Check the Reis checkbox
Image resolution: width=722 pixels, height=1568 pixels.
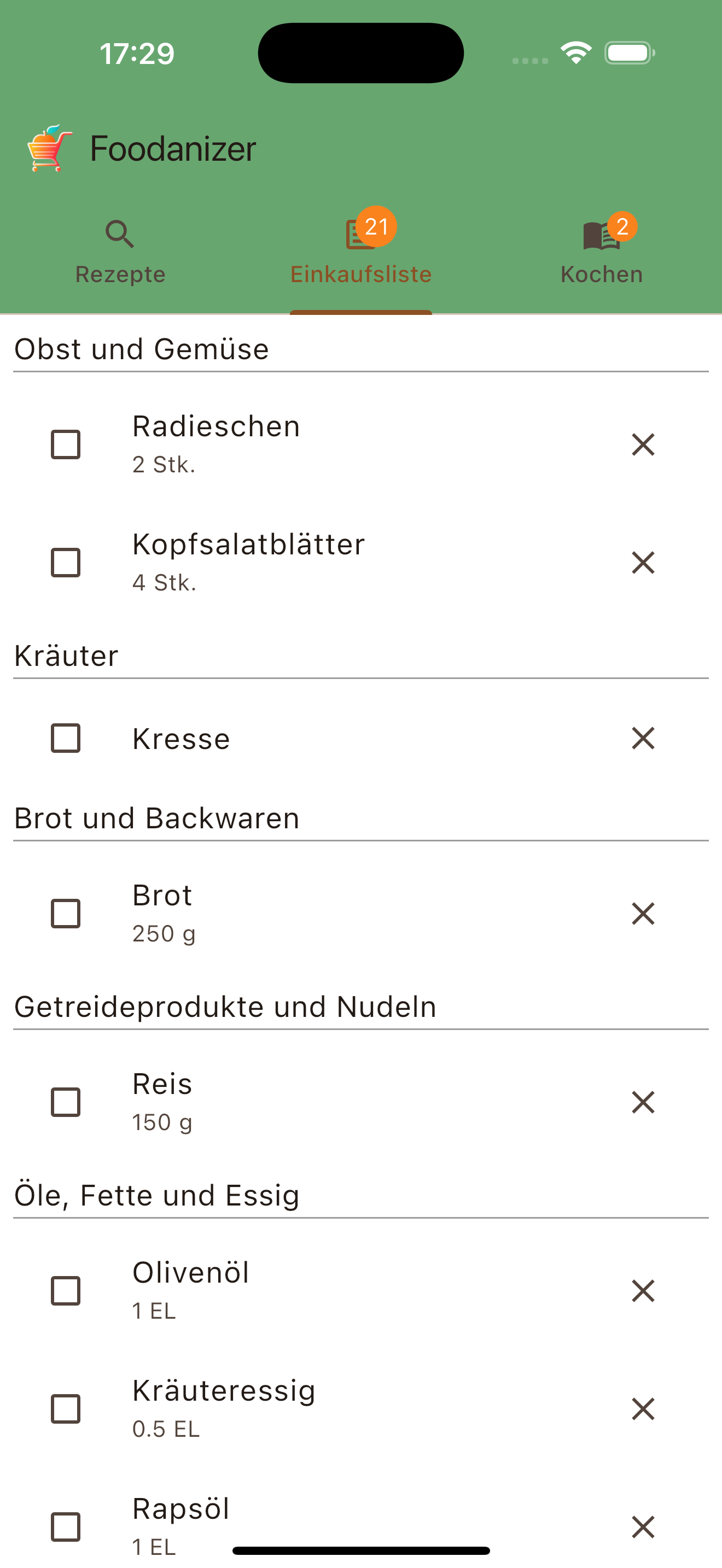[66, 1102]
